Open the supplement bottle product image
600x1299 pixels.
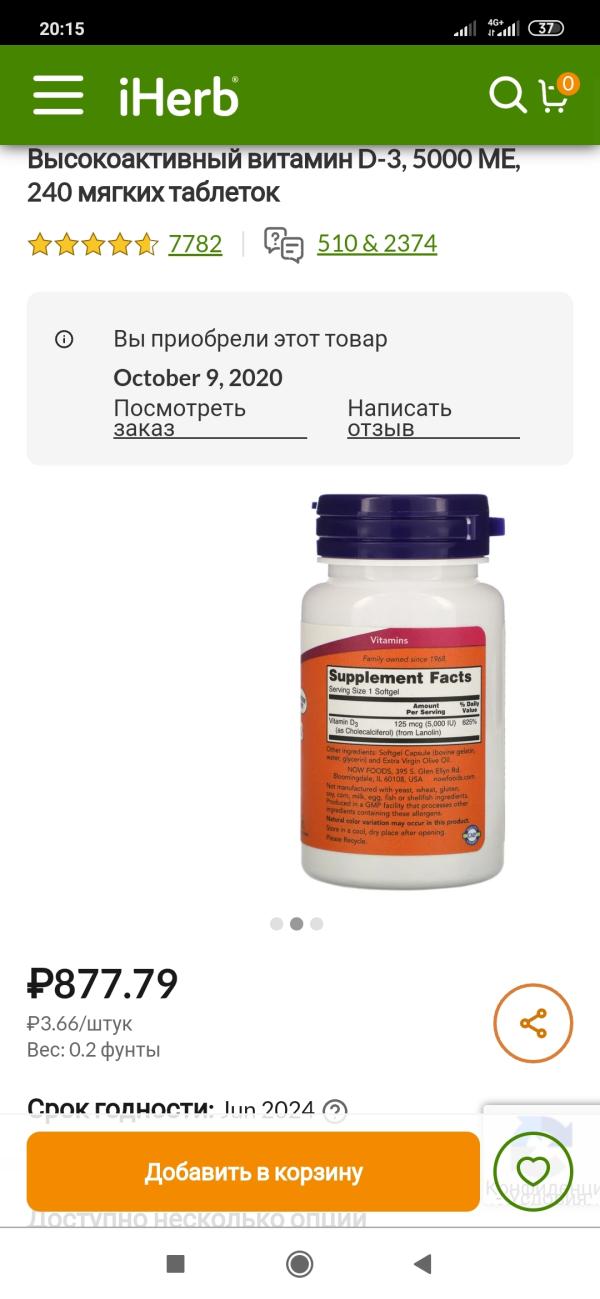pos(402,690)
